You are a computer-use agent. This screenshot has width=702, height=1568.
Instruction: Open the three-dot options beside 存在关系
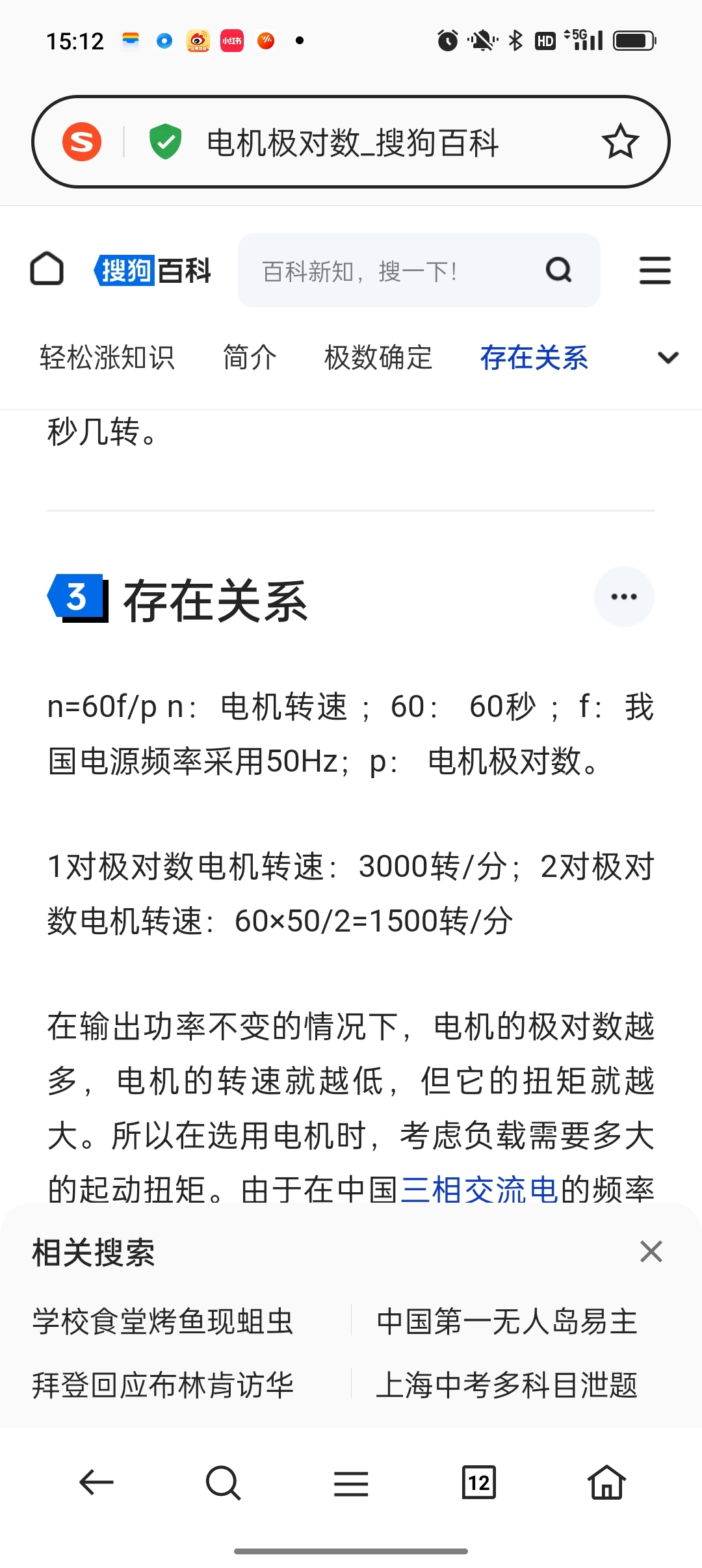tap(624, 597)
